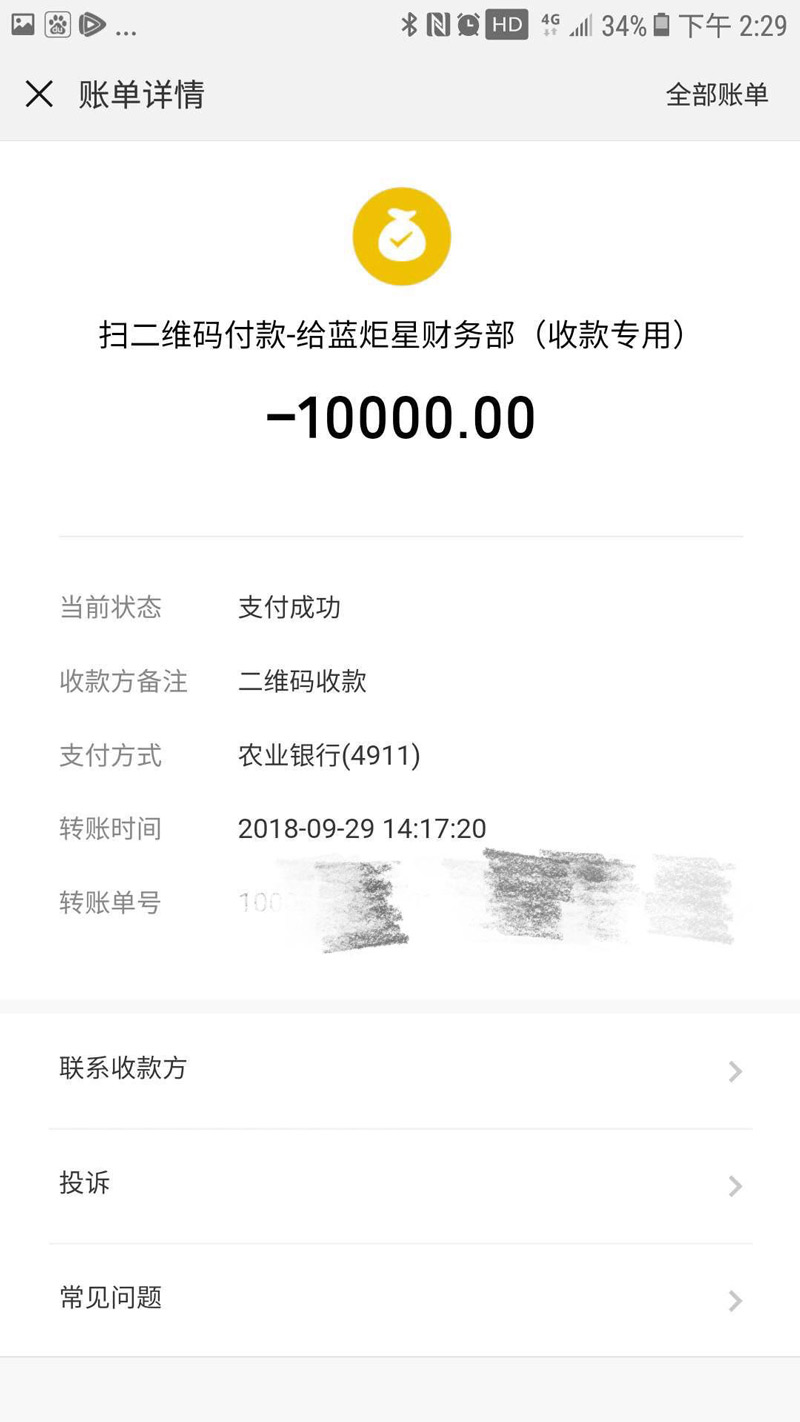Screen dimensions: 800x1422
Task: Select the payment amount -10000.00
Action: pyautogui.click(x=400, y=417)
